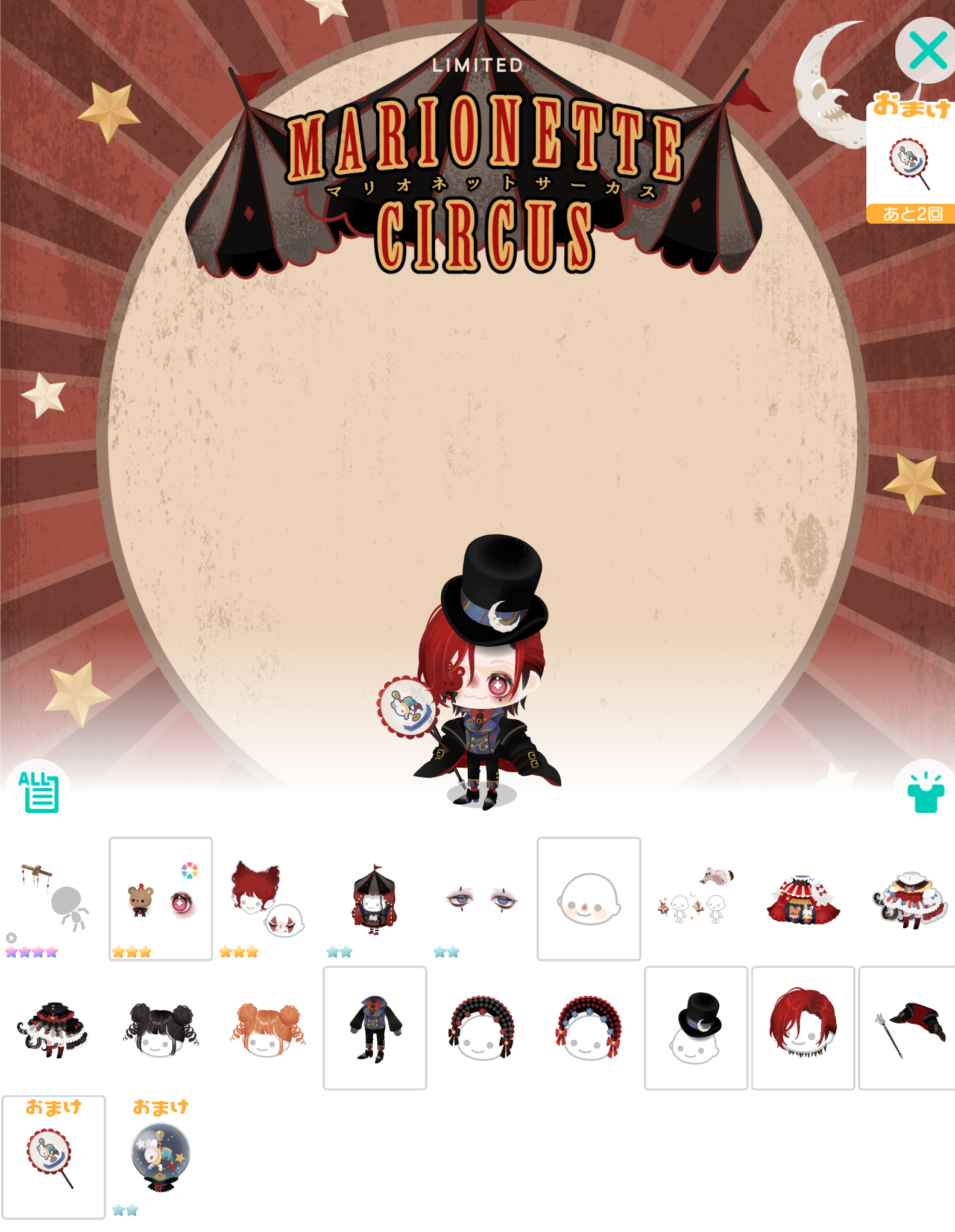The width and height of the screenshot is (955, 1232).
Task: Tap the teal shirt outfit icon
Action: pyautogui.click(x=925, y=793)
